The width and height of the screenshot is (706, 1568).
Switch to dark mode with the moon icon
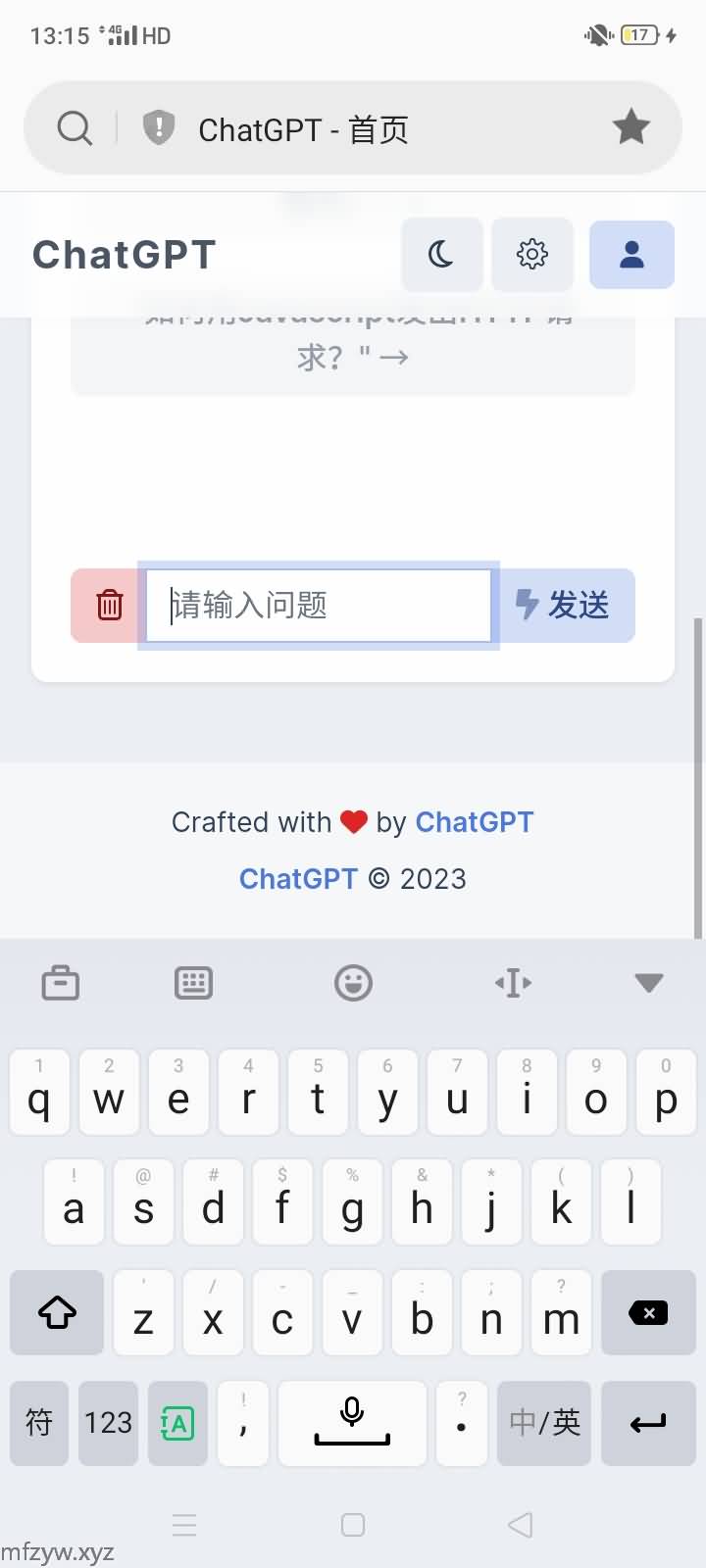pos(441,255)
